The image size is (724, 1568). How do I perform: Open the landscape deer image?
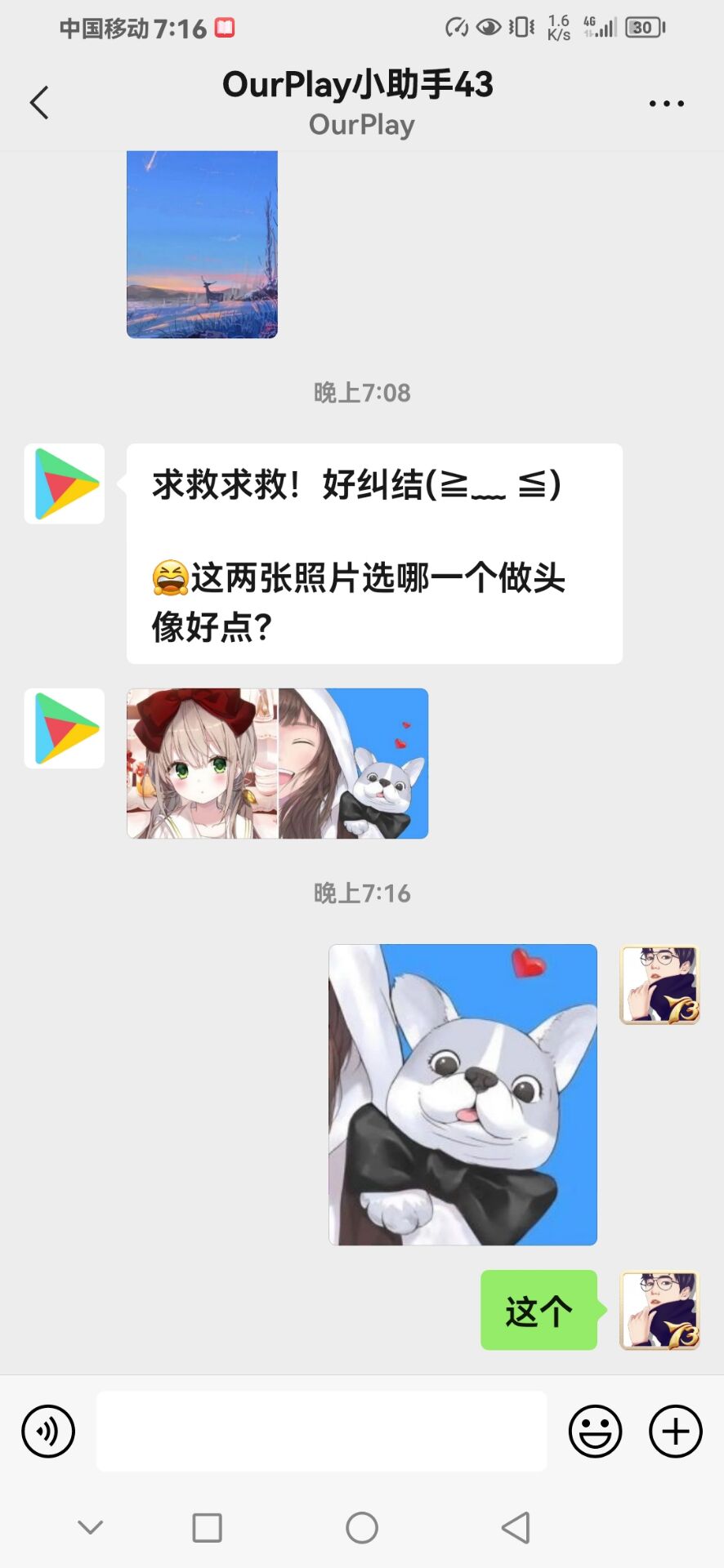tap(202, 244)
